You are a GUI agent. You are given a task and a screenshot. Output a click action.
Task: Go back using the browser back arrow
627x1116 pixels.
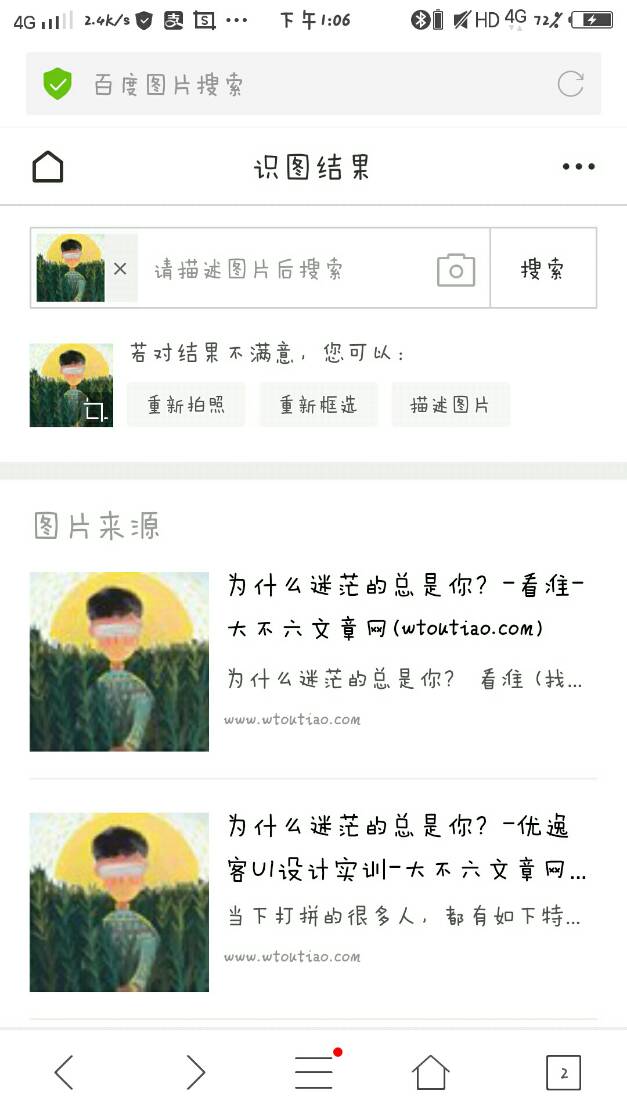coord(64,1073)
